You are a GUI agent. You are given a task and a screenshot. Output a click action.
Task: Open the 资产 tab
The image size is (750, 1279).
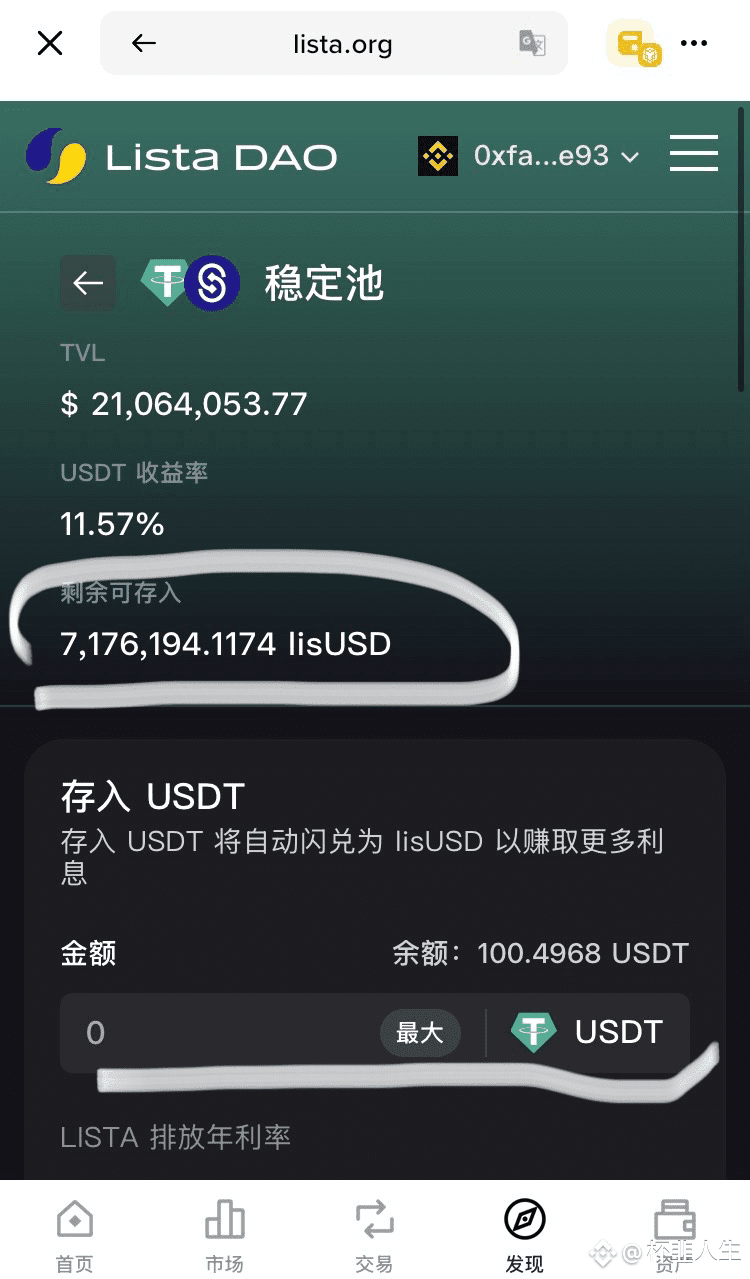pyautogui.click(x=675, y=1235)
